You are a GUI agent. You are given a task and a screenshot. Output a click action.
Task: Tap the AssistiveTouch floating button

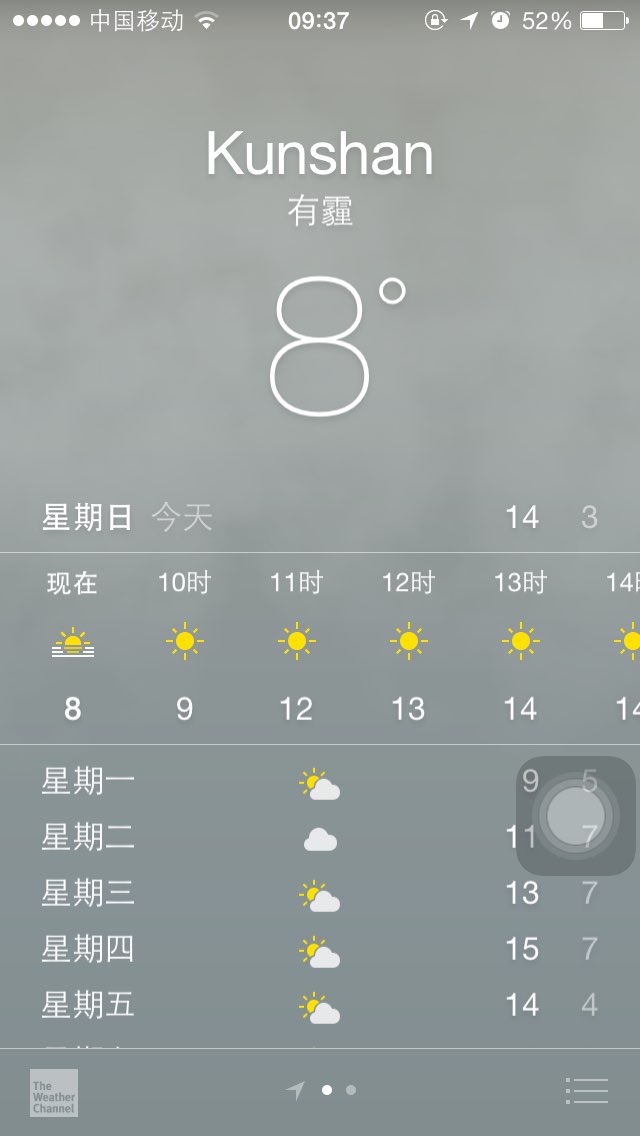[575, 816]
